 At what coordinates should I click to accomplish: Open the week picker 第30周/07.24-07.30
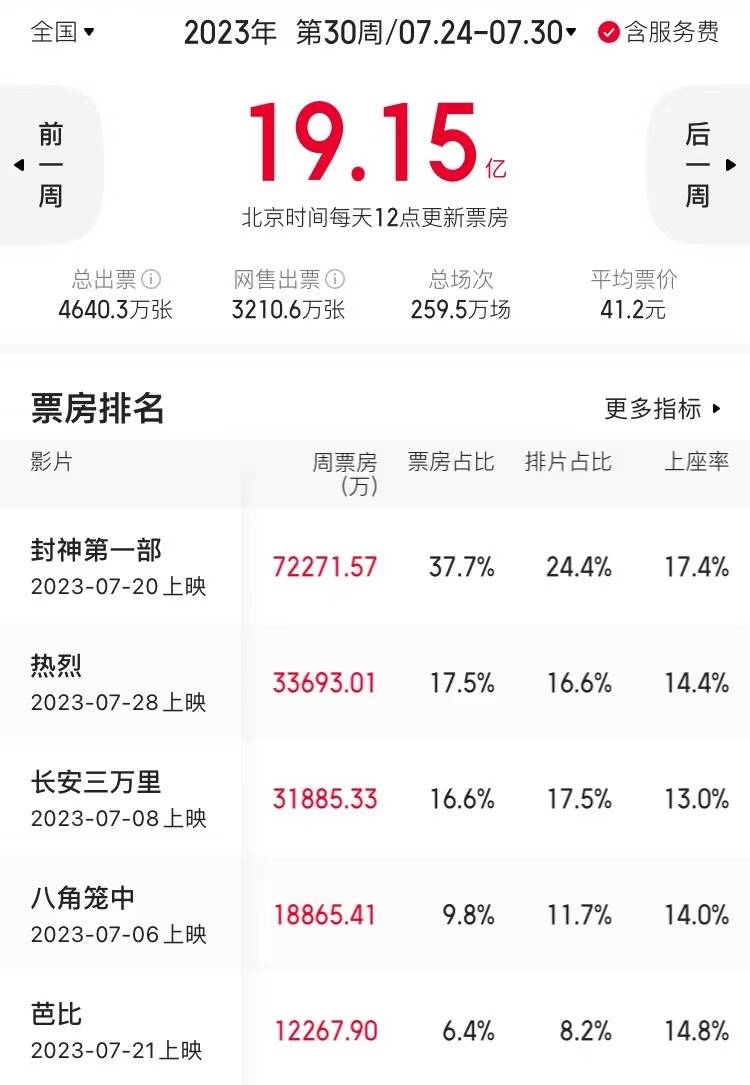[x=436, y=33]
